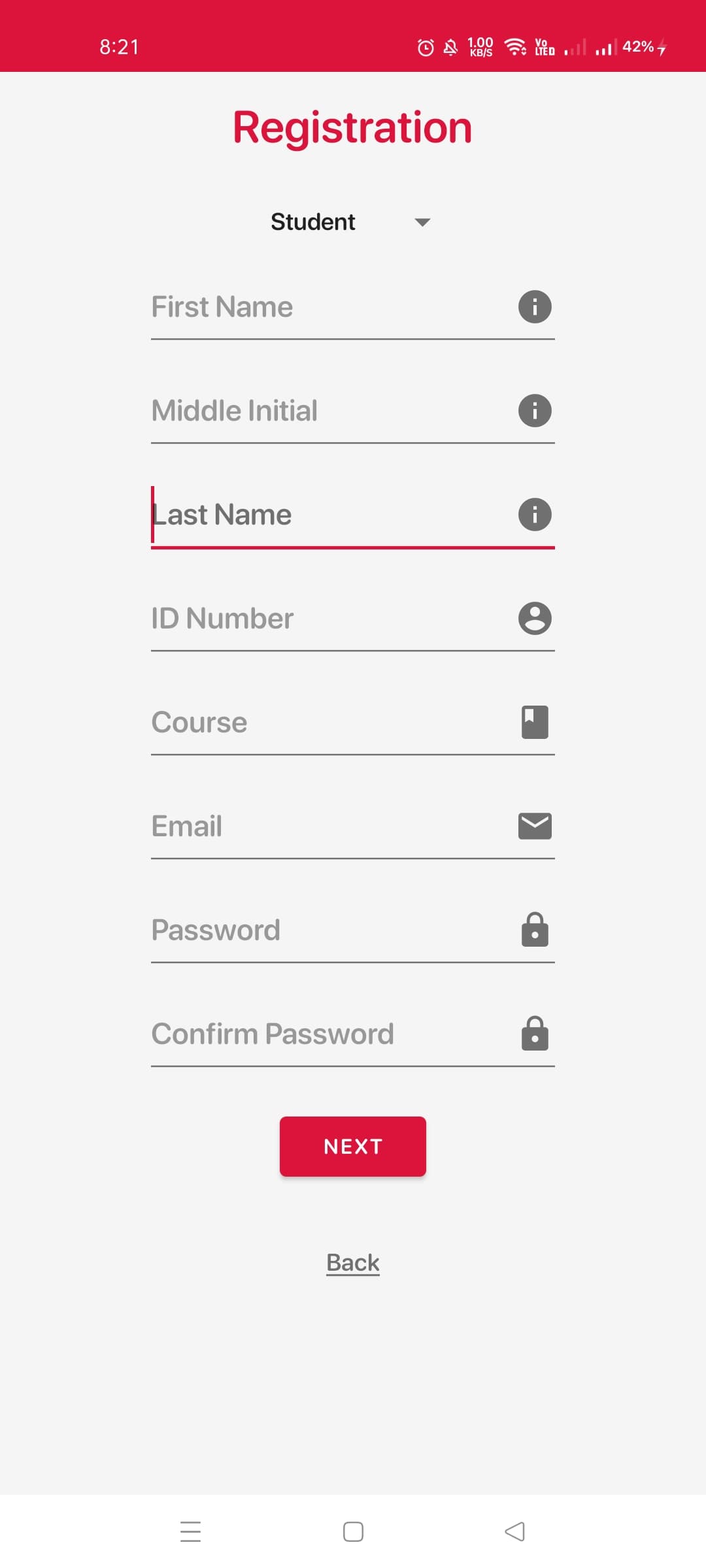This screenshot has width=706, height=1568.
Task: Tap the Course input field
Action: pyautogui.click(x=327, y=723)
